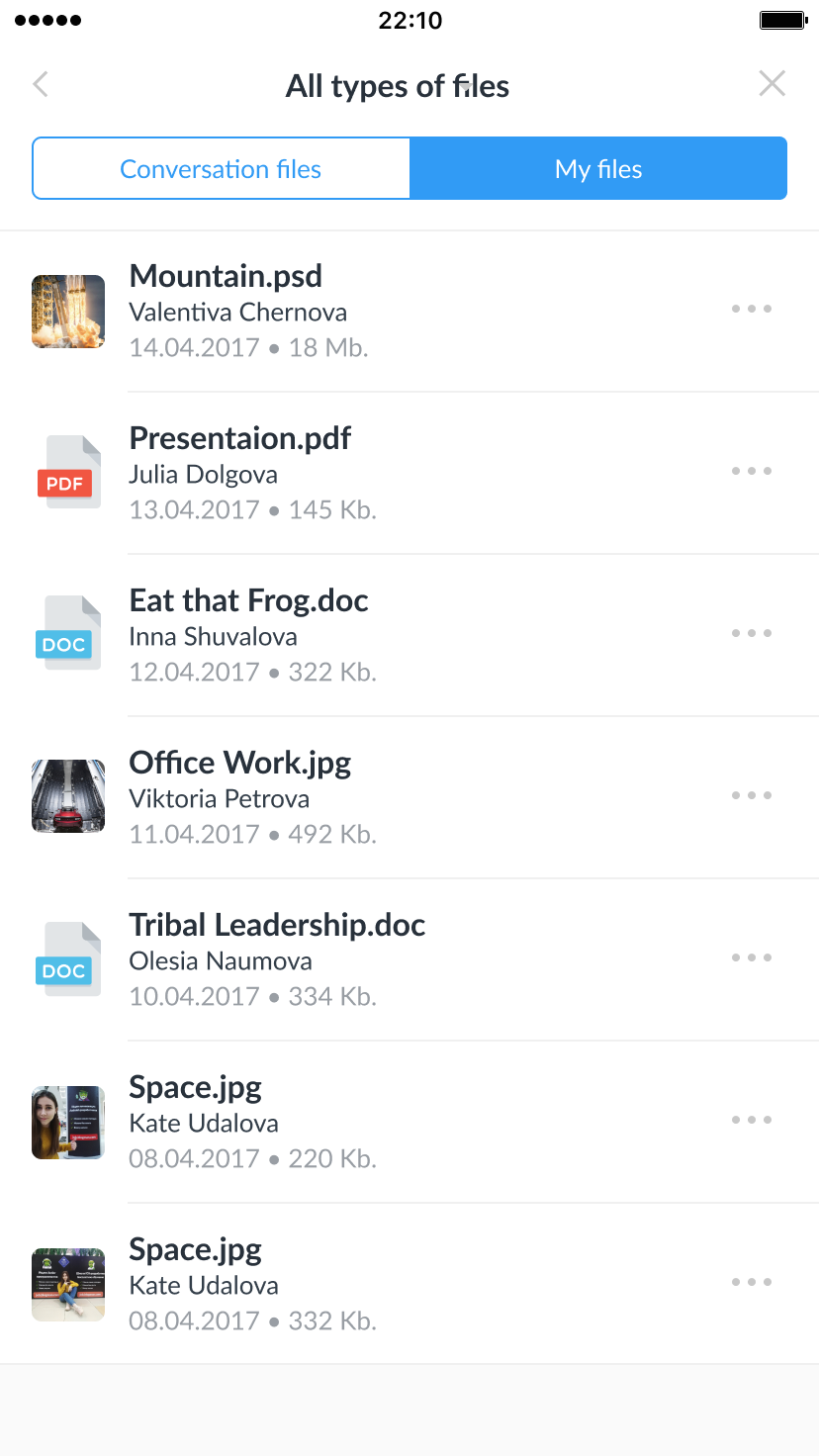Open Presentaion.pdf from Julia Dolgova

[x=409, y=473]
